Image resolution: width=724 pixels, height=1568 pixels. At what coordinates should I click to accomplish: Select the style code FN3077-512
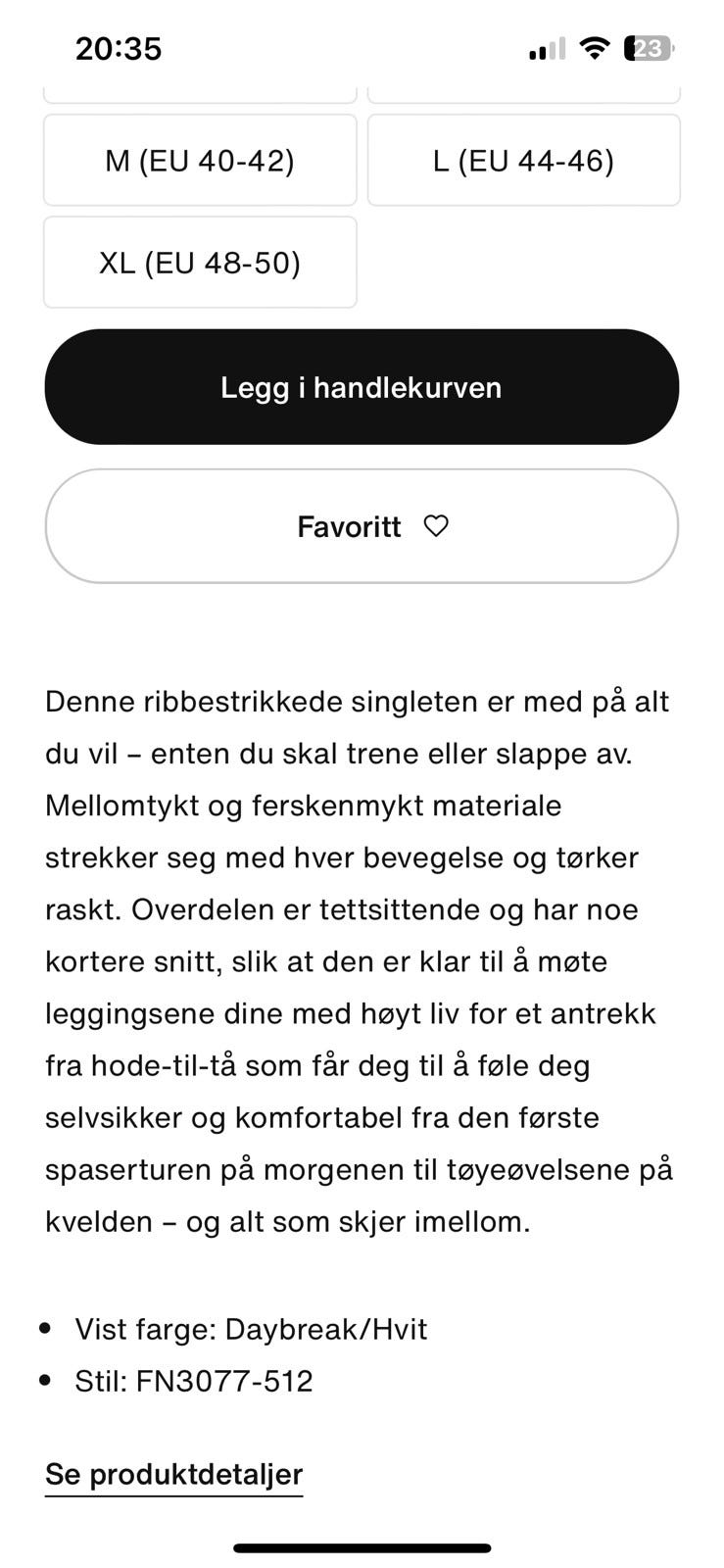tap(193, 1381)
